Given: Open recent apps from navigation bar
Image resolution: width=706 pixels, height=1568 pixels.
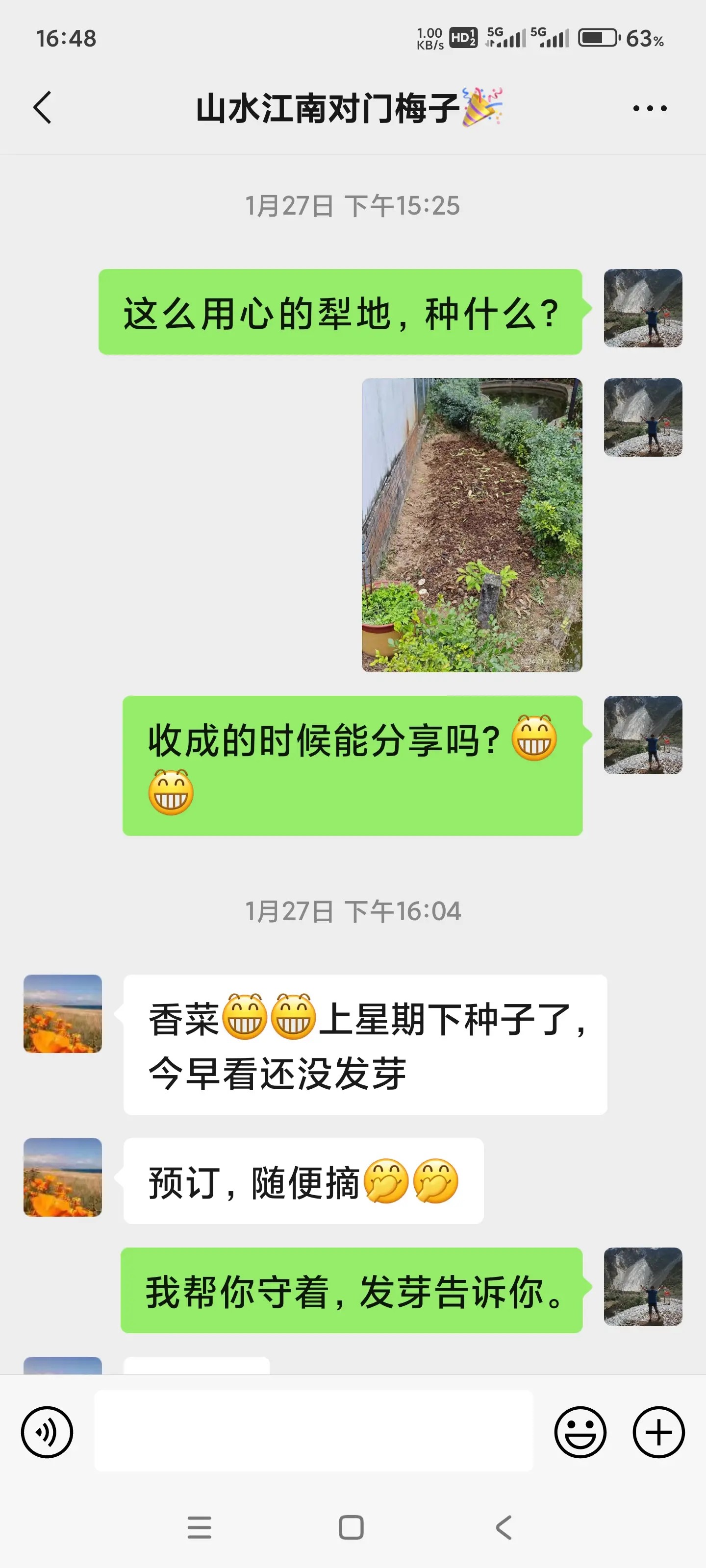Looking at the screenshot, I should (199, 1527).
